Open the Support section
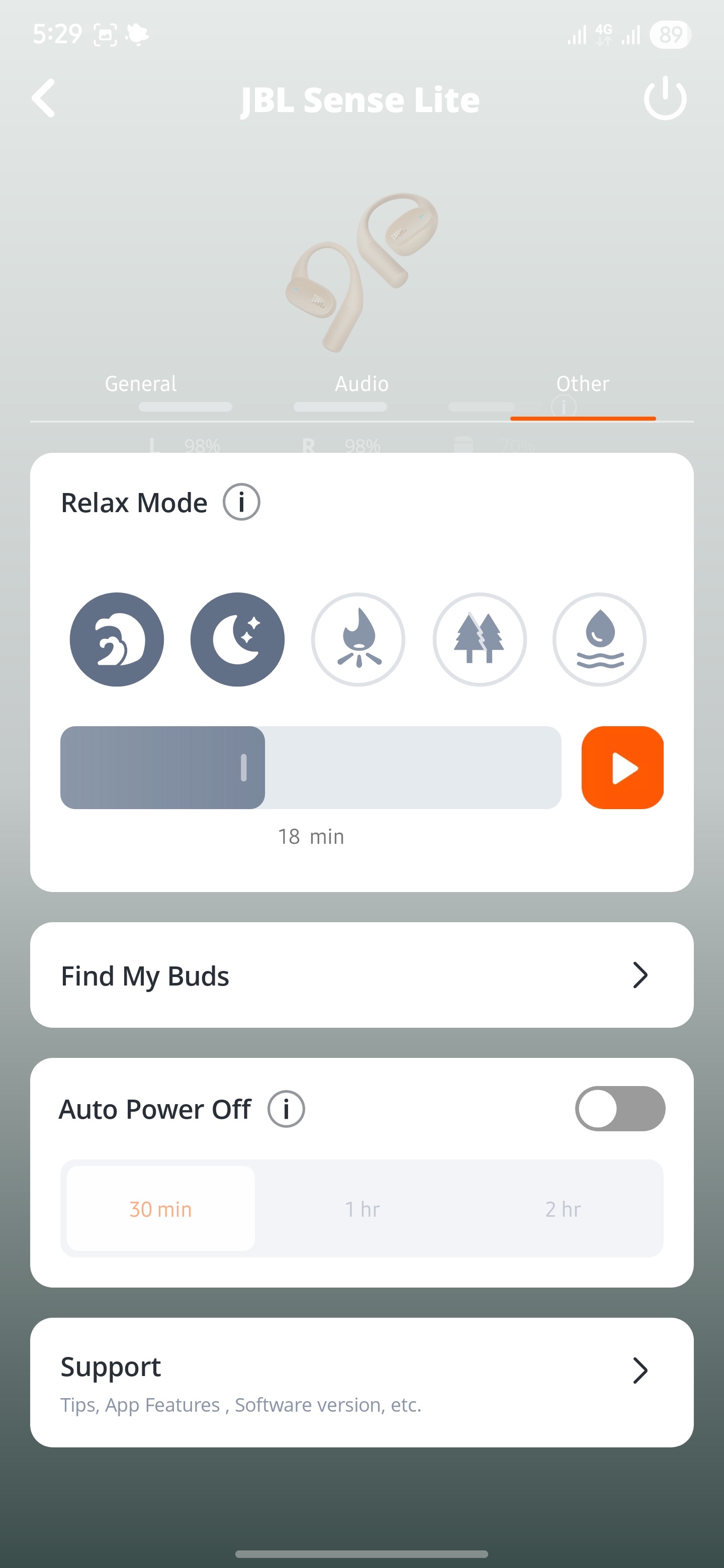Viewport: 724px width, 1568px height. [x=361, y=1383]
